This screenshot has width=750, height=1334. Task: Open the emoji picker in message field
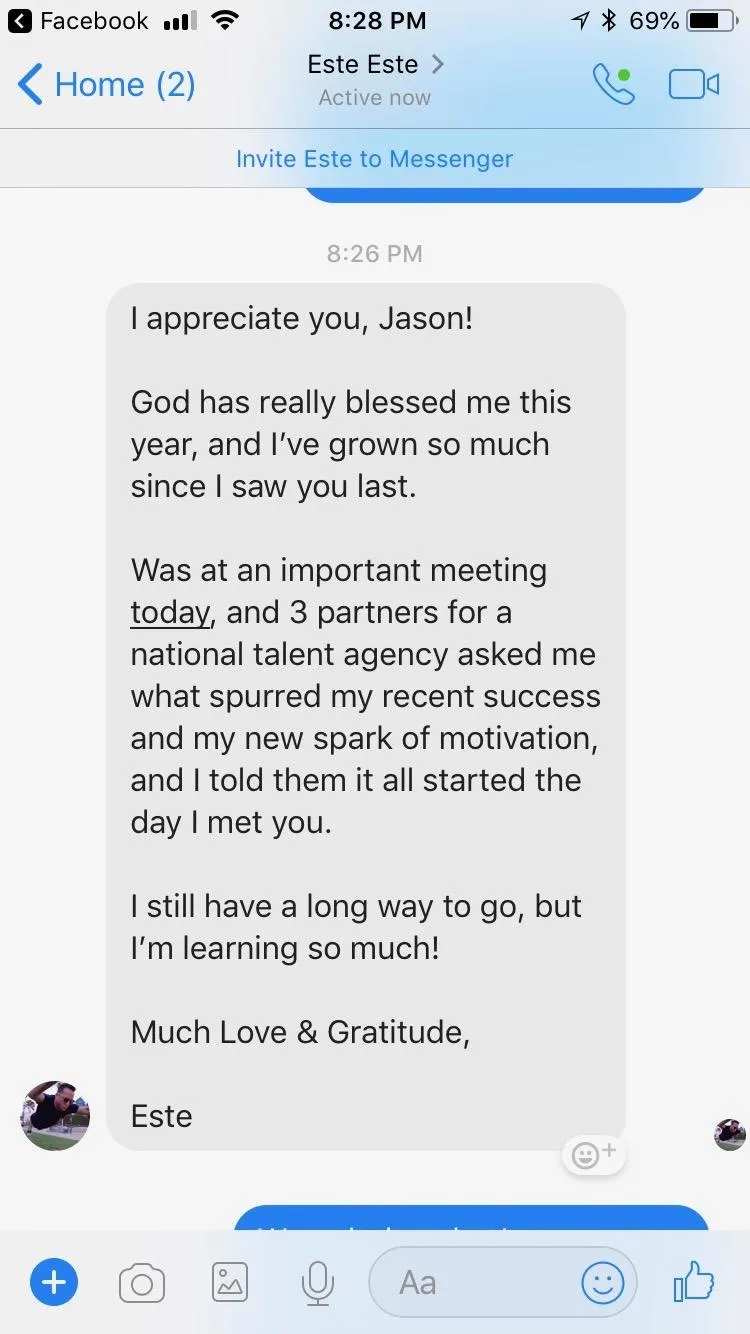[x=603, y=1282]
